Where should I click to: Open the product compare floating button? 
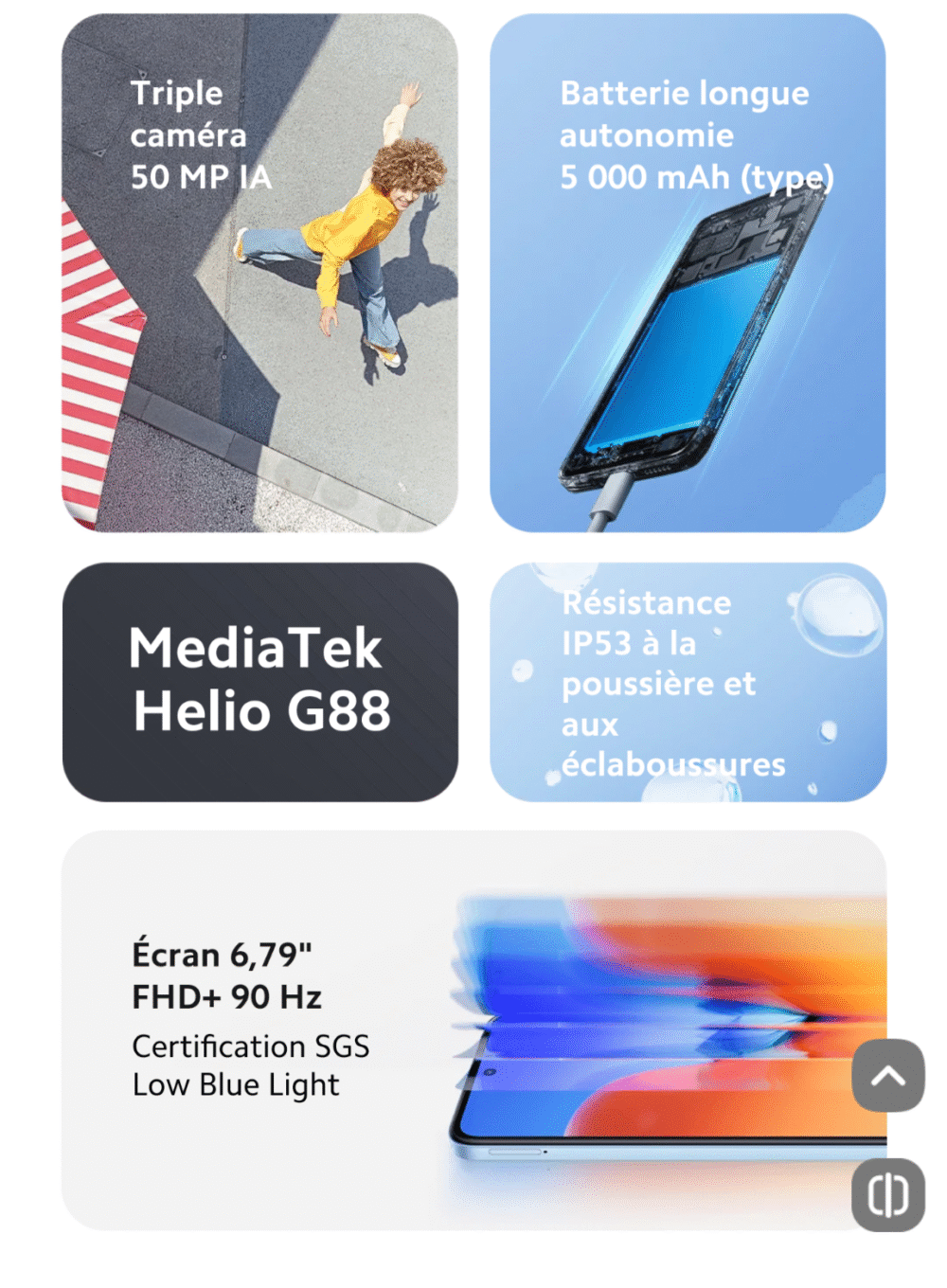point(887,1195)
